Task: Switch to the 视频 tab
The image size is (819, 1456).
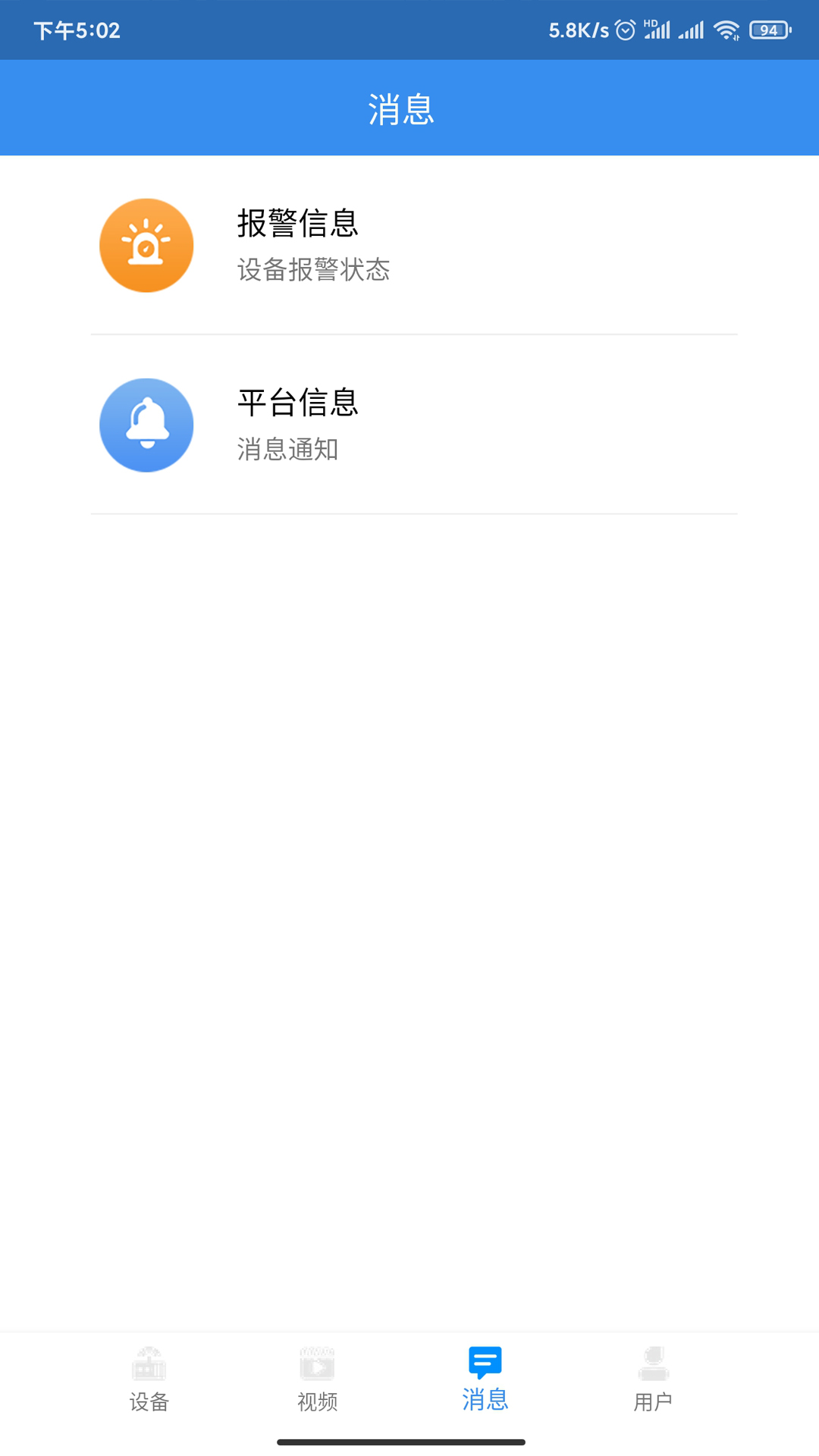Action: coord(317,1379)
